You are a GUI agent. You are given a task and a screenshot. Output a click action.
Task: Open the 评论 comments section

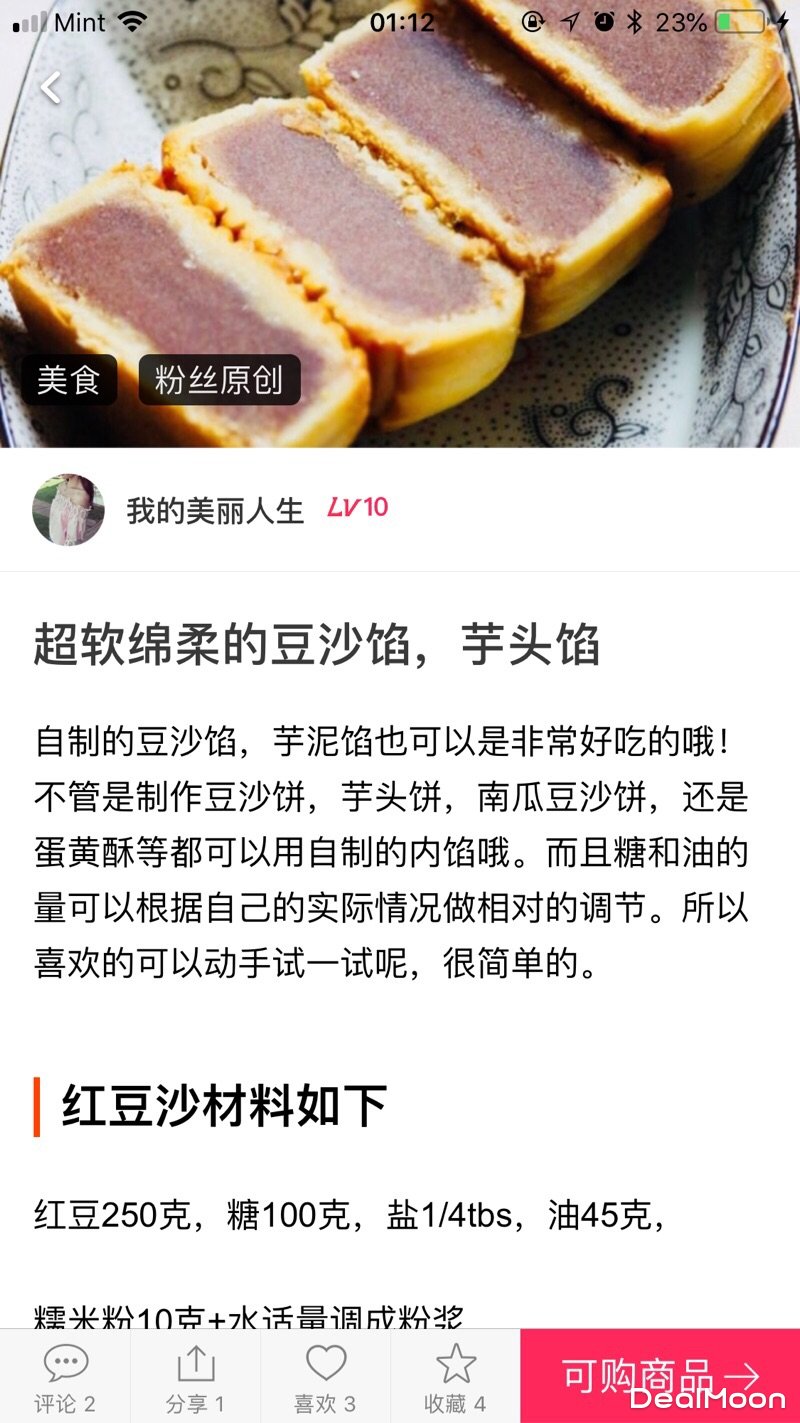pos(65,1377)
